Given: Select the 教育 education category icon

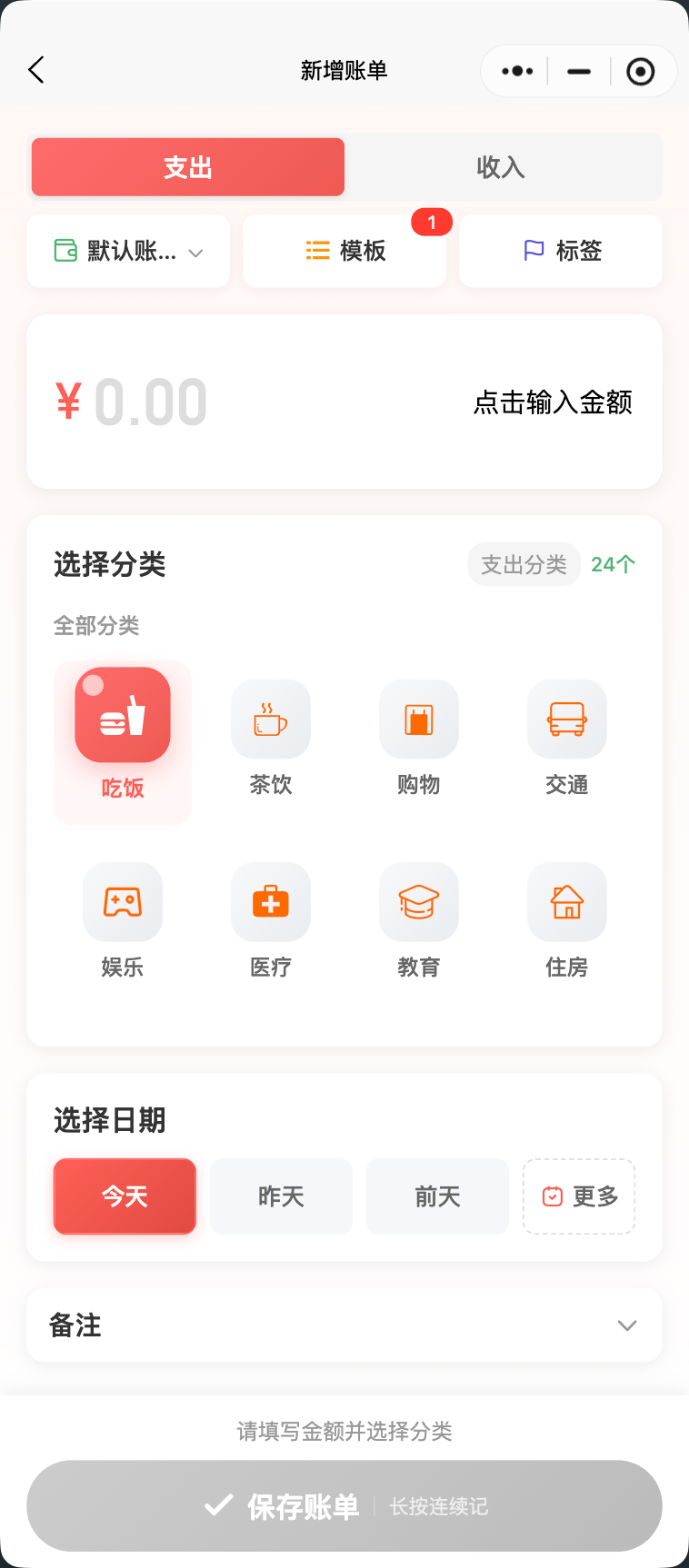Looking at the screenshot, I should 418,902.
